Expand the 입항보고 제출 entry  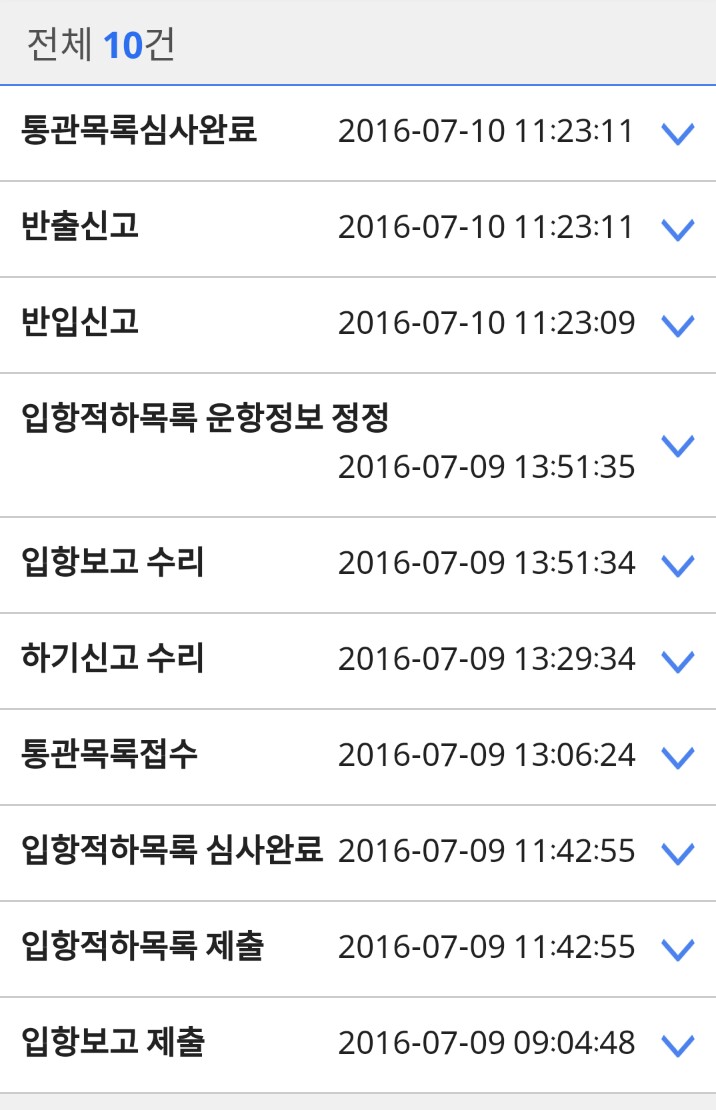click(678, 1046)
